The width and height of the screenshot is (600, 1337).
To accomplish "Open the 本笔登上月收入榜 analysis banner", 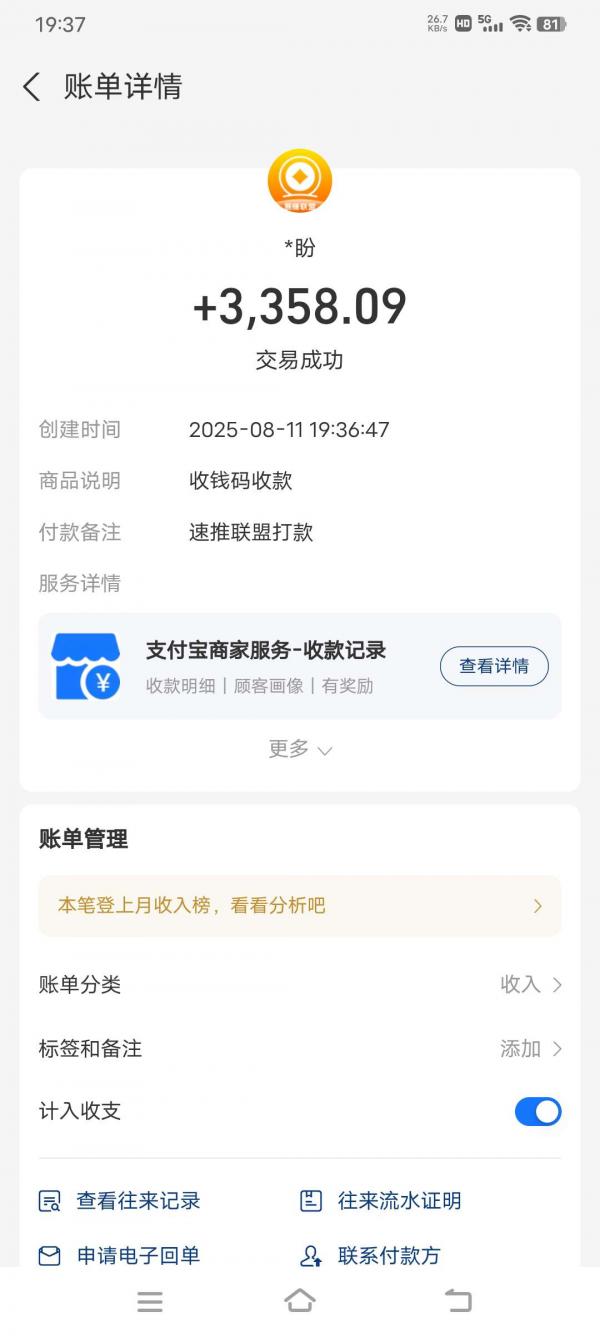I will click(x=300, y=906).
